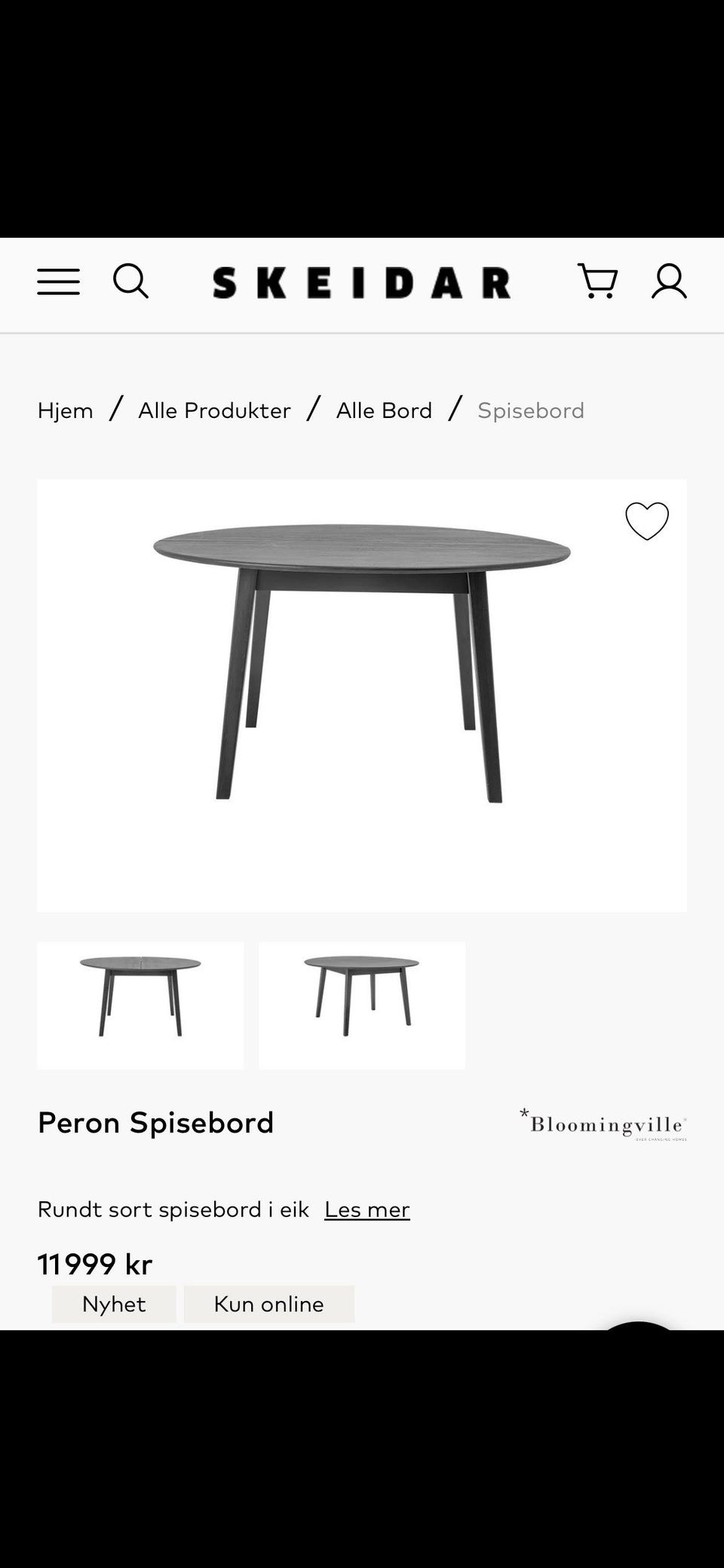Open Alle Bord breadcrumb
The width and height of the screenshot is (724, 1568).
384,410
